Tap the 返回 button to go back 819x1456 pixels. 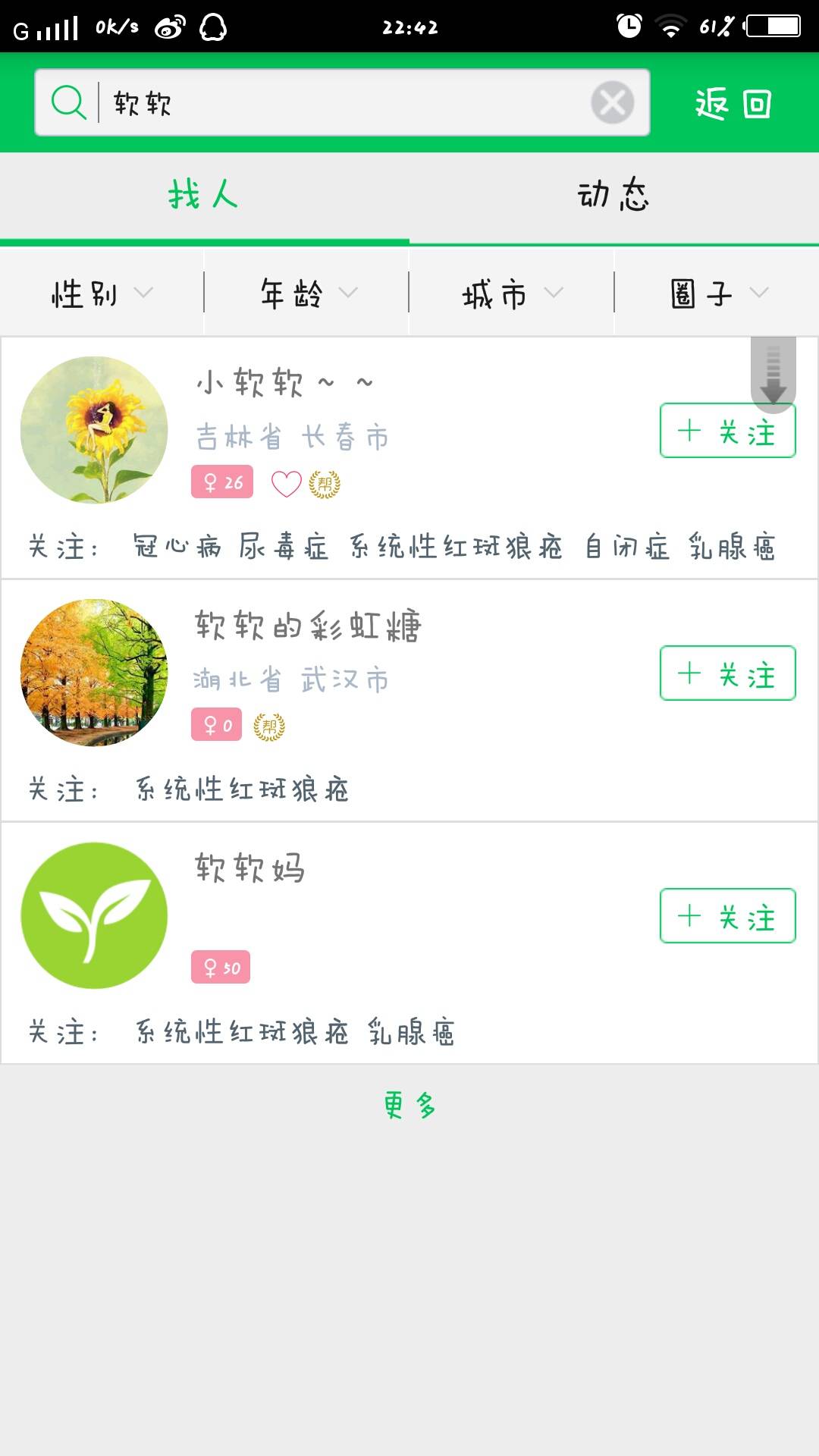(x=733, y=104)
